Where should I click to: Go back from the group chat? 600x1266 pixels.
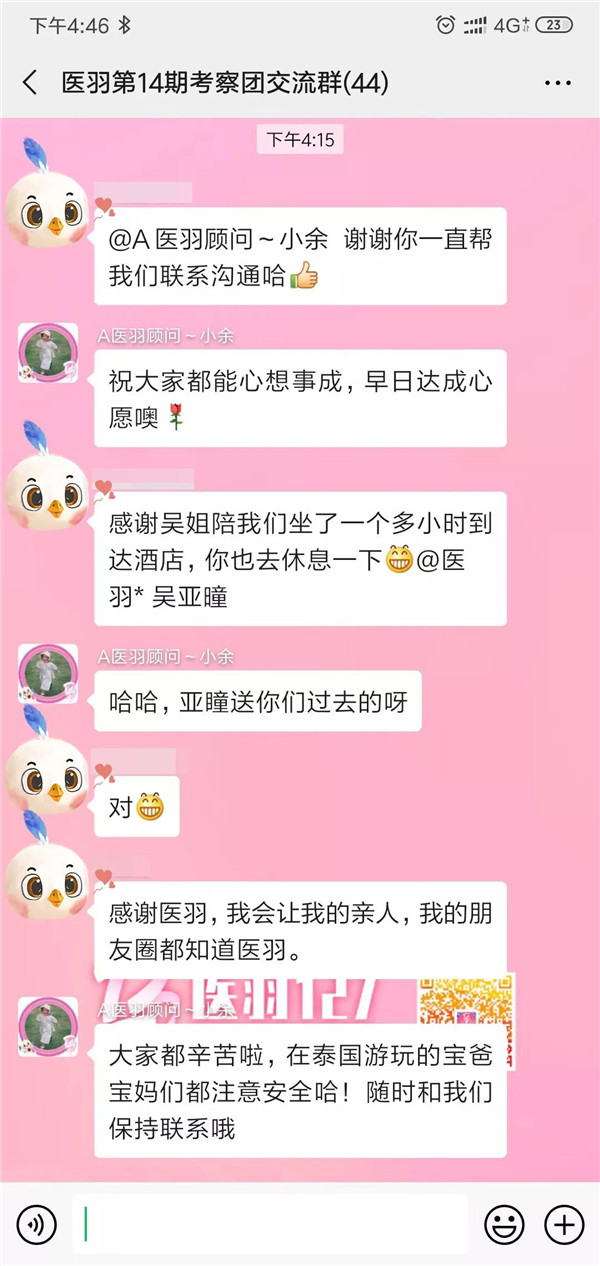[x=29, y=83]
